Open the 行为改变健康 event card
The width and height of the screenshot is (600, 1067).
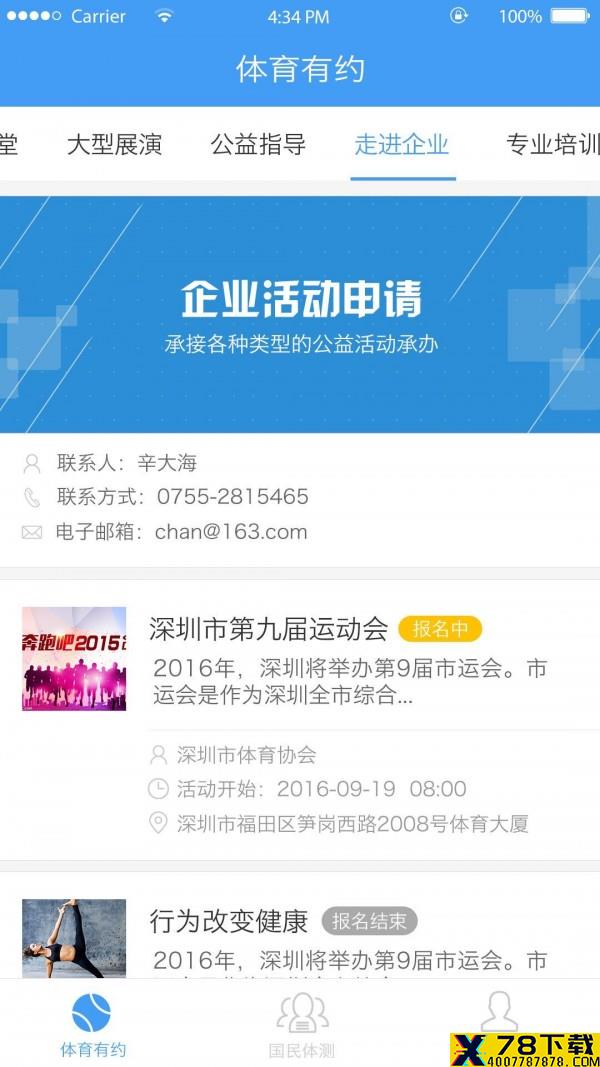(300, 925)
